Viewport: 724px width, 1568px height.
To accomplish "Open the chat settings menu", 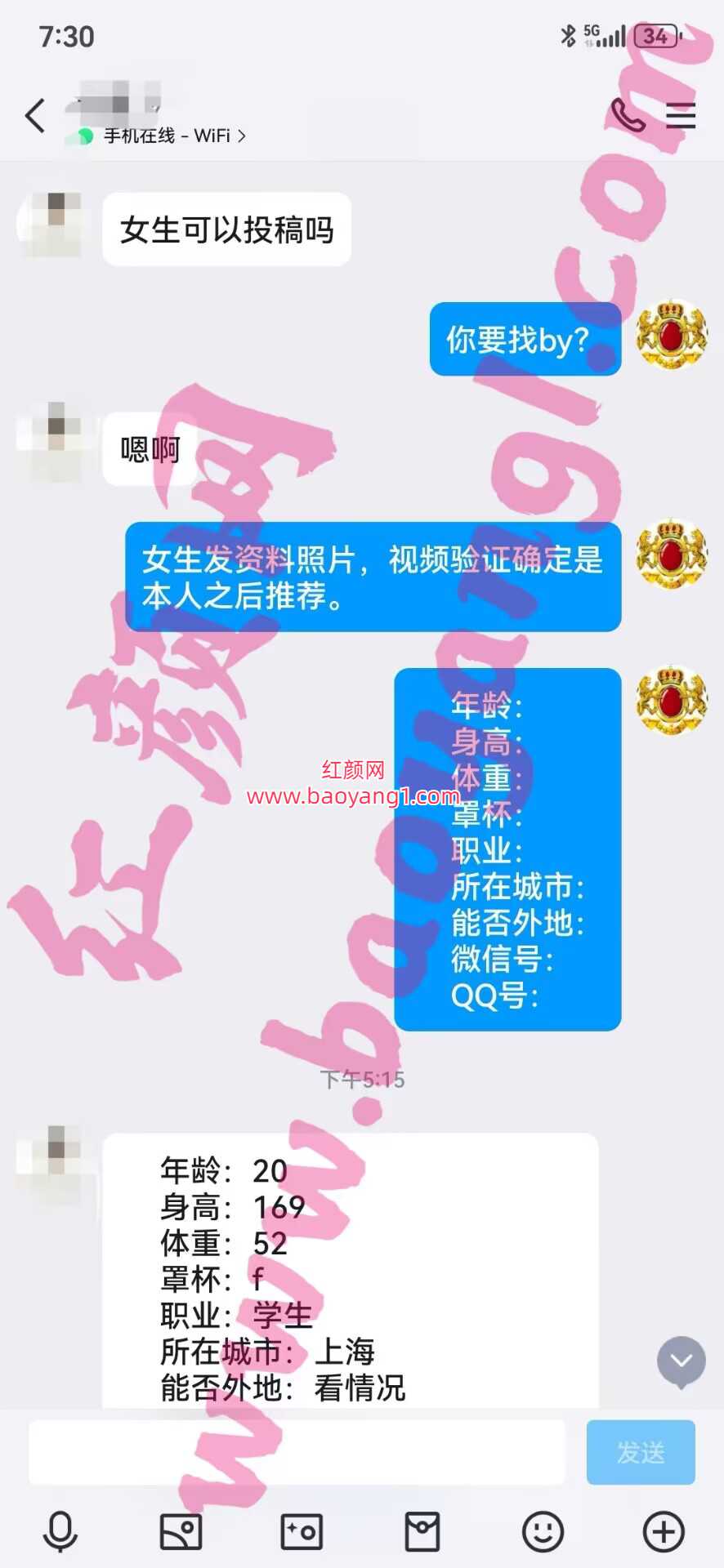I will click(681, 115).
